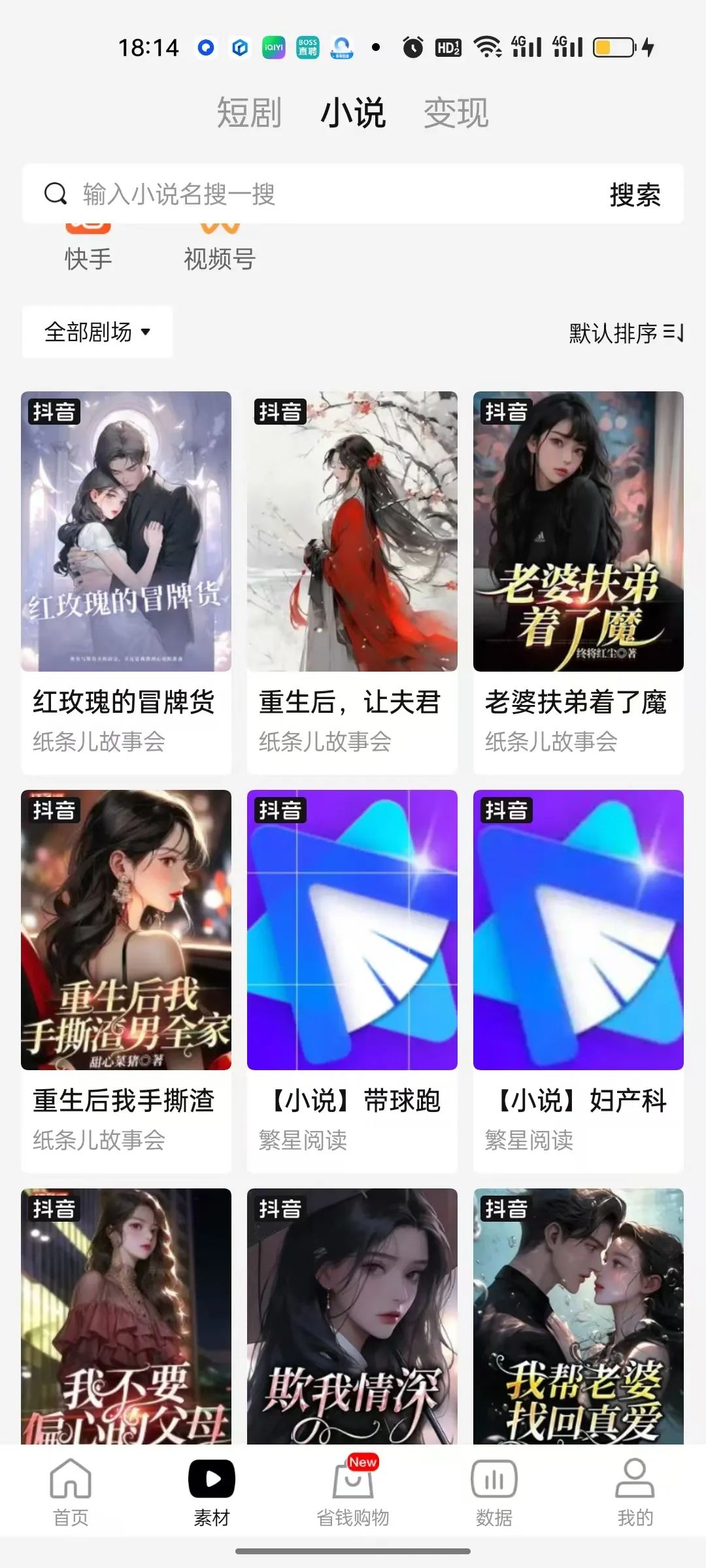Screen dimensions: 706x1568
Task: Switch to the 数据 tab
Action: (494, 1491)
